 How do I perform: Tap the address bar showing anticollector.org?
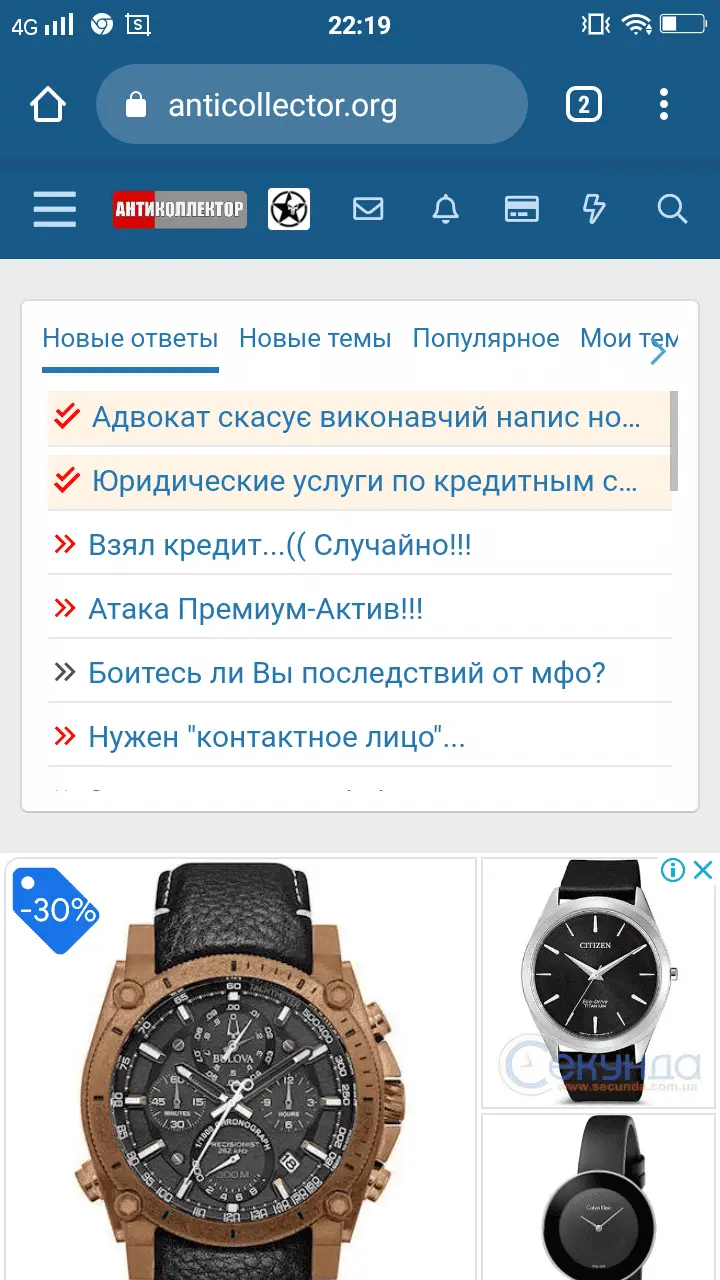(x=310, y=103)
